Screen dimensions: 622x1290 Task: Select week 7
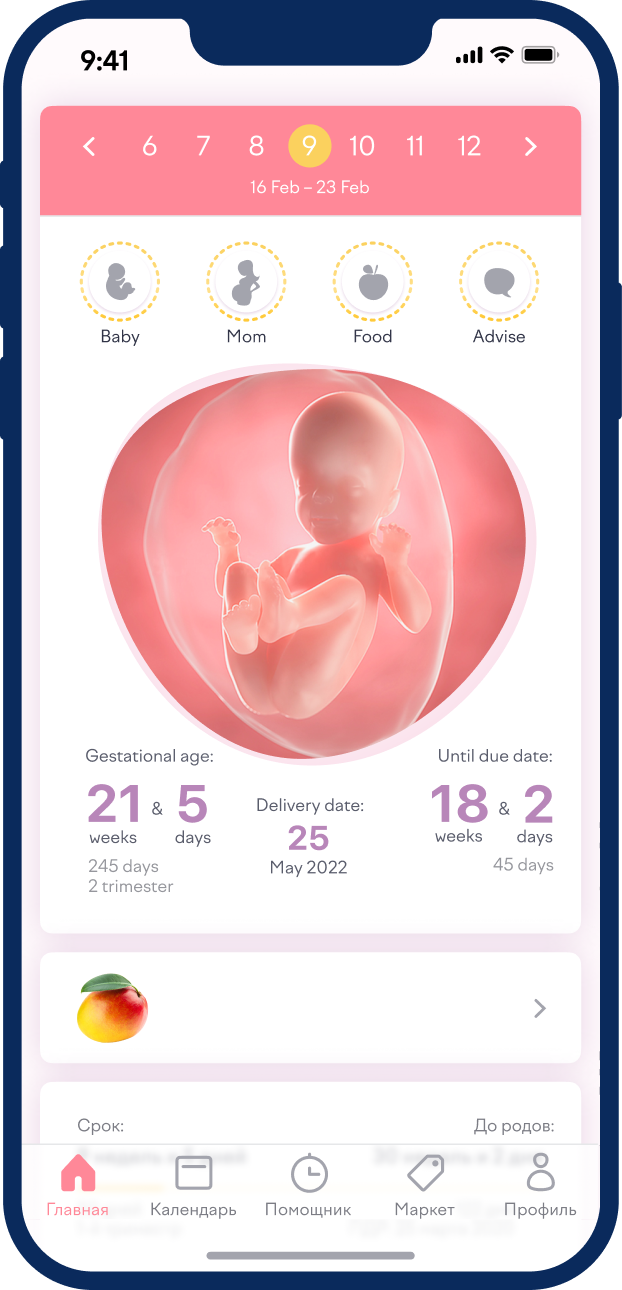coord(203,147)
